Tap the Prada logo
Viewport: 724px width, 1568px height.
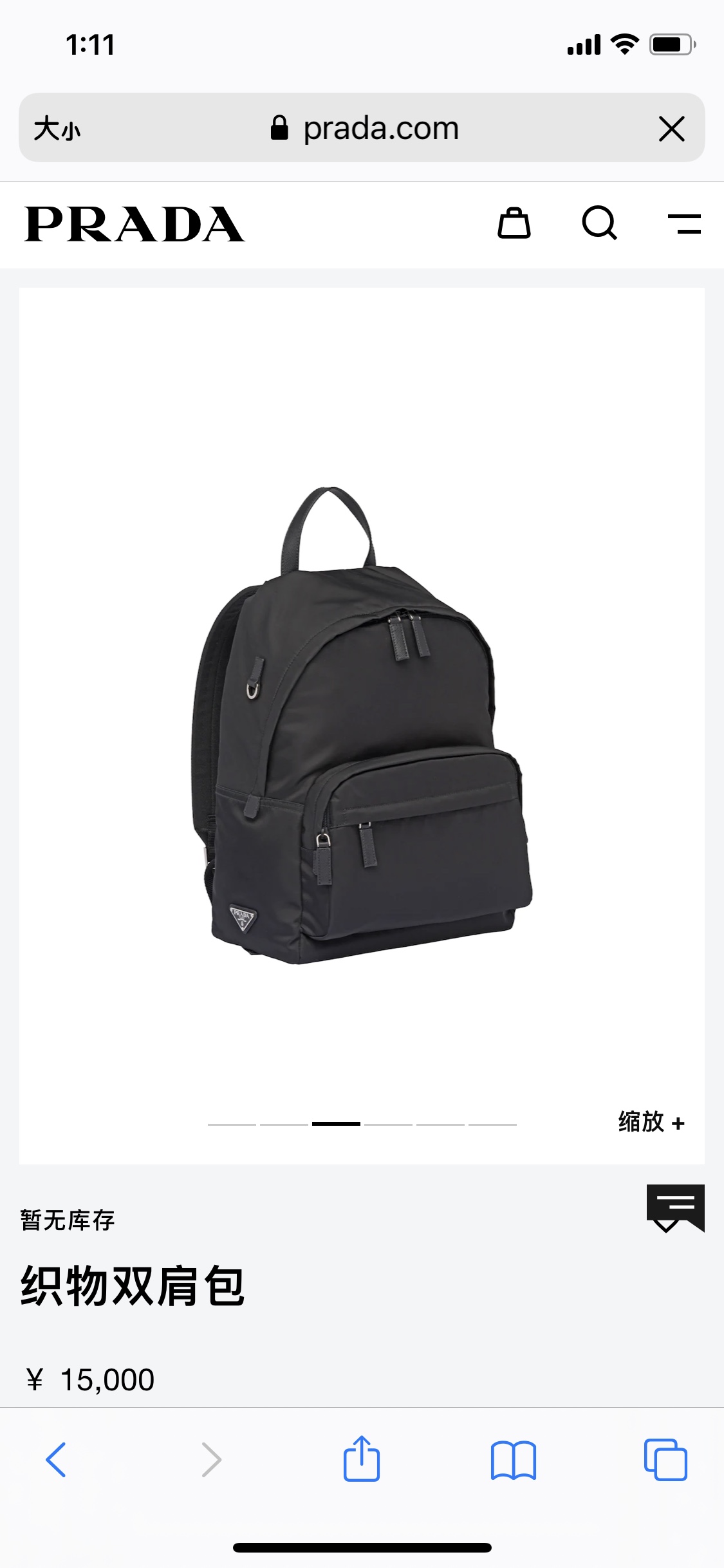click(x=135, y=225)
